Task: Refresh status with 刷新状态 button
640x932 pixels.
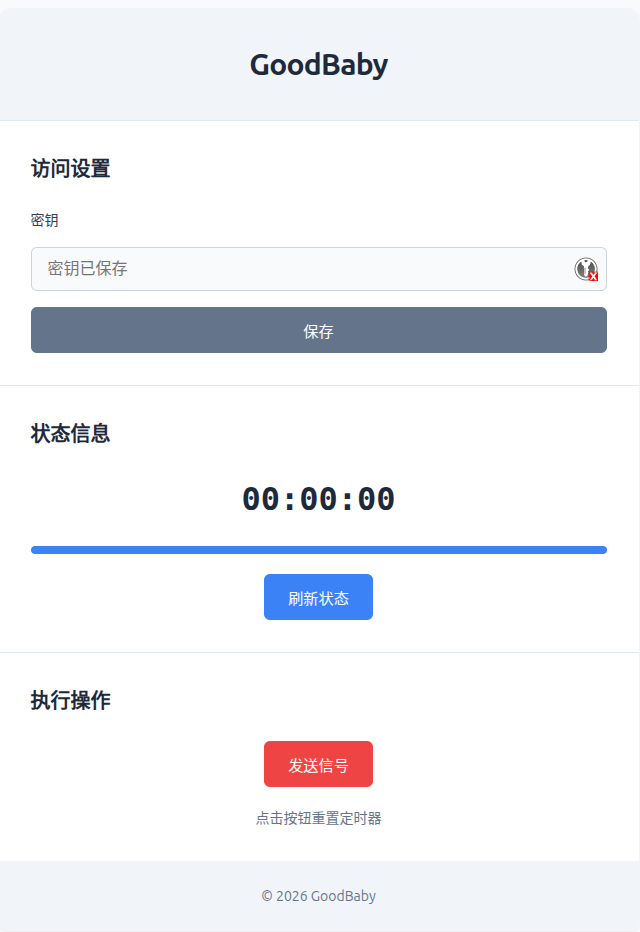Action: click(318, 597)
